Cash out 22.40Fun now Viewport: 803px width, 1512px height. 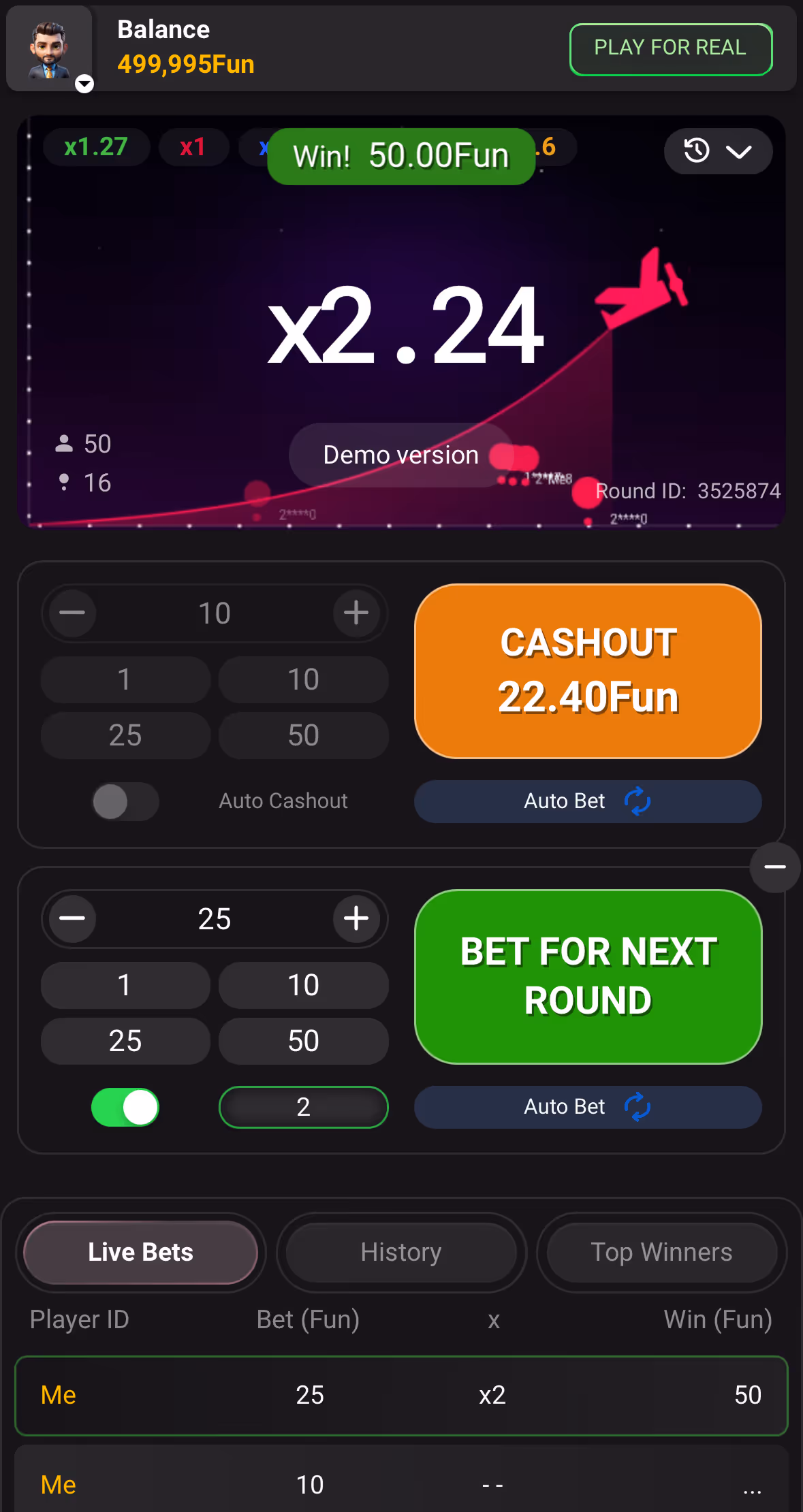(588, 671)
